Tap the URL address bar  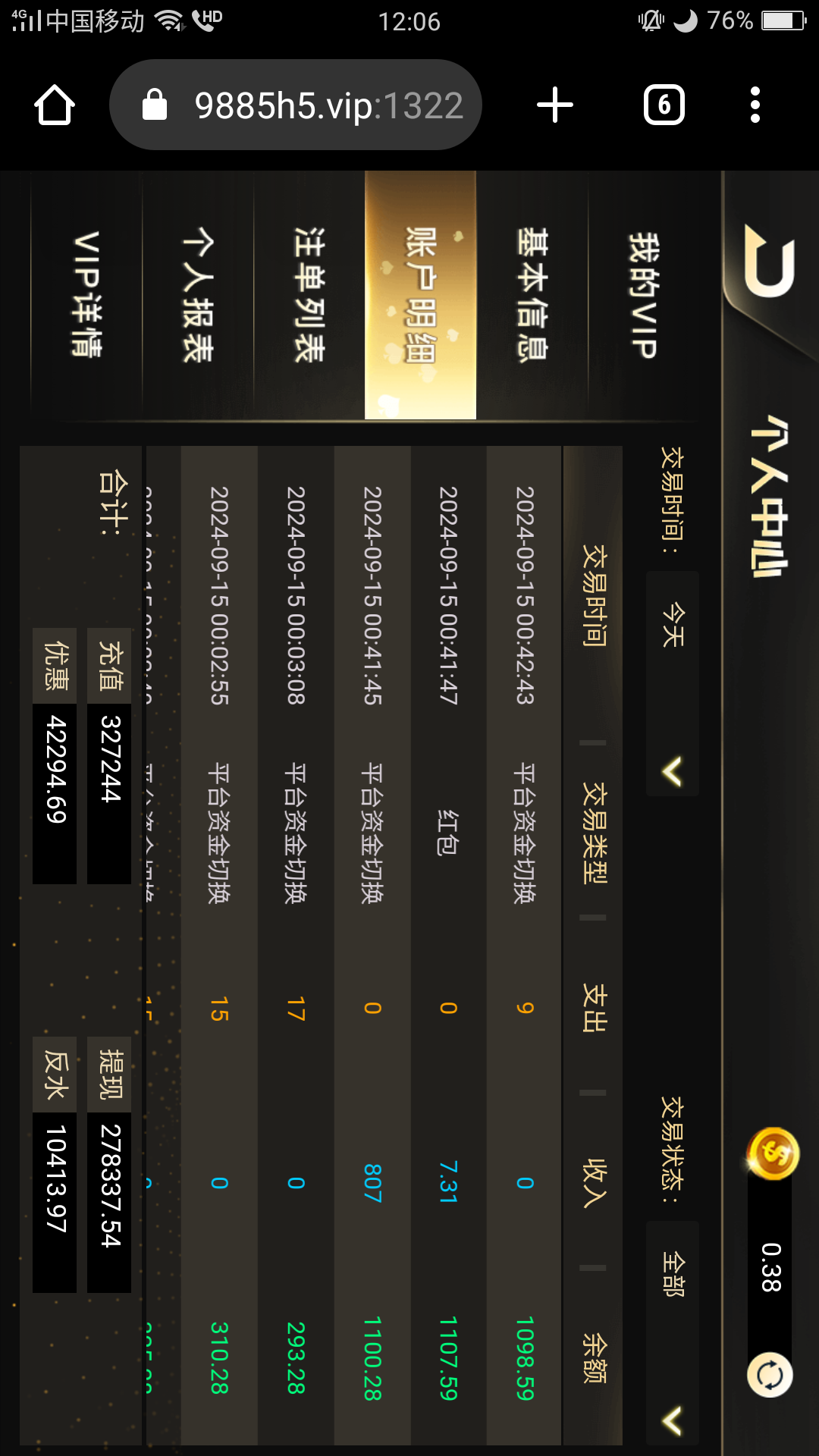pos(296,105)
